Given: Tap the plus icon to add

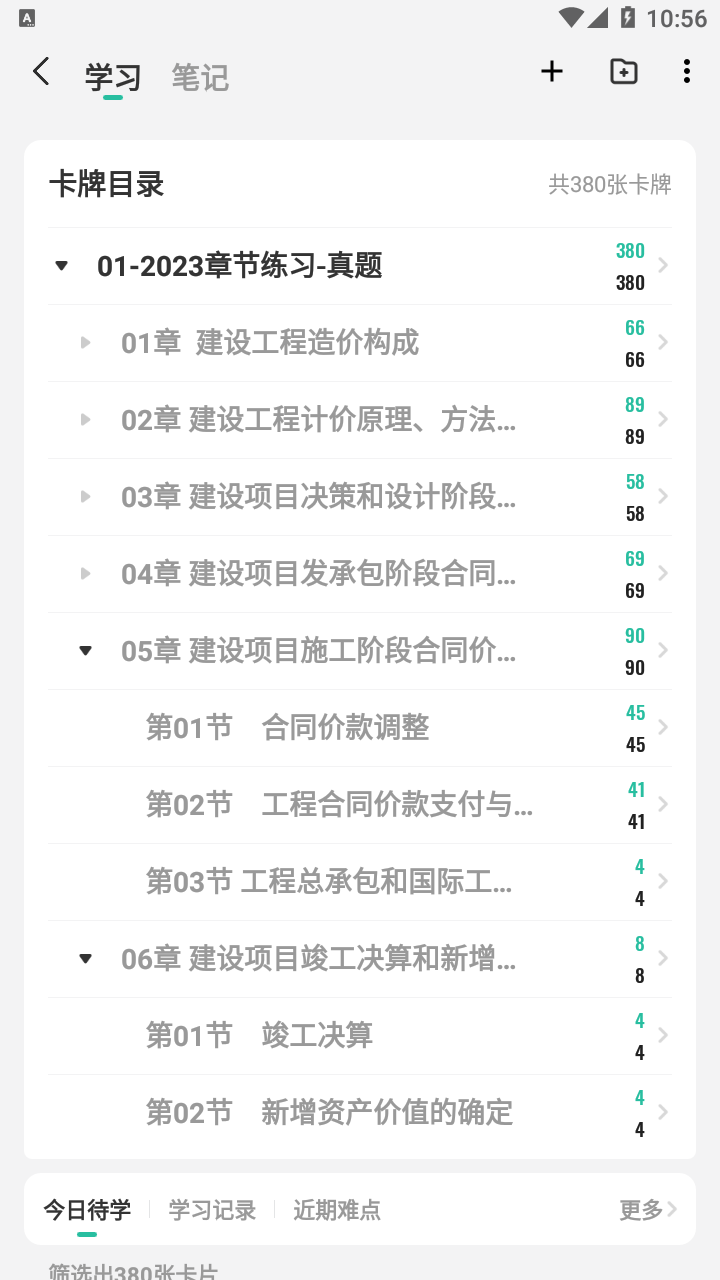Looking at the screenshot, I should coord(552,71).
